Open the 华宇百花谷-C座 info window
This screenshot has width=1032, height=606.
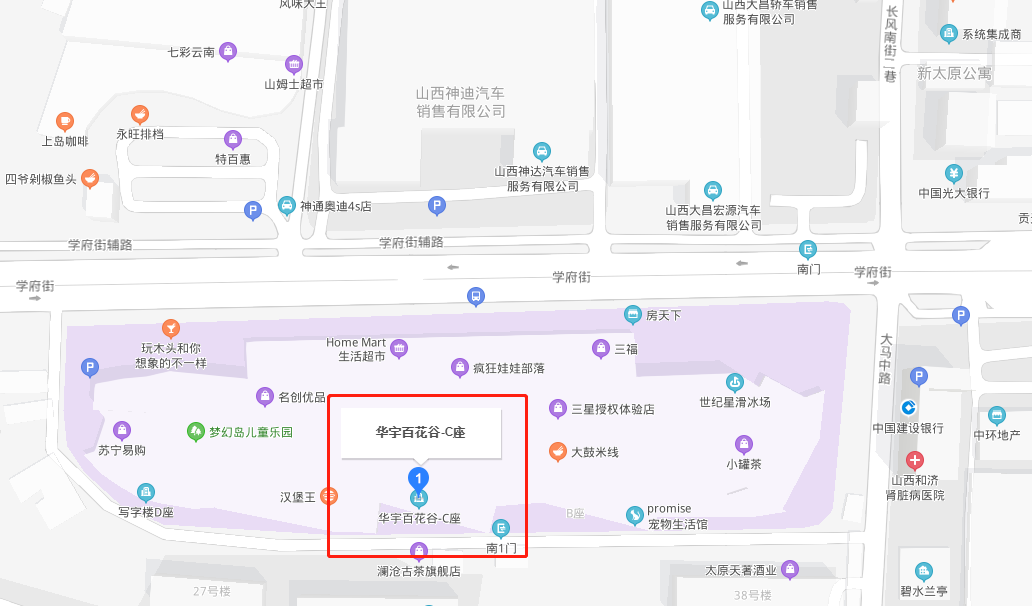pyautogui.click(x=420, y=433)
